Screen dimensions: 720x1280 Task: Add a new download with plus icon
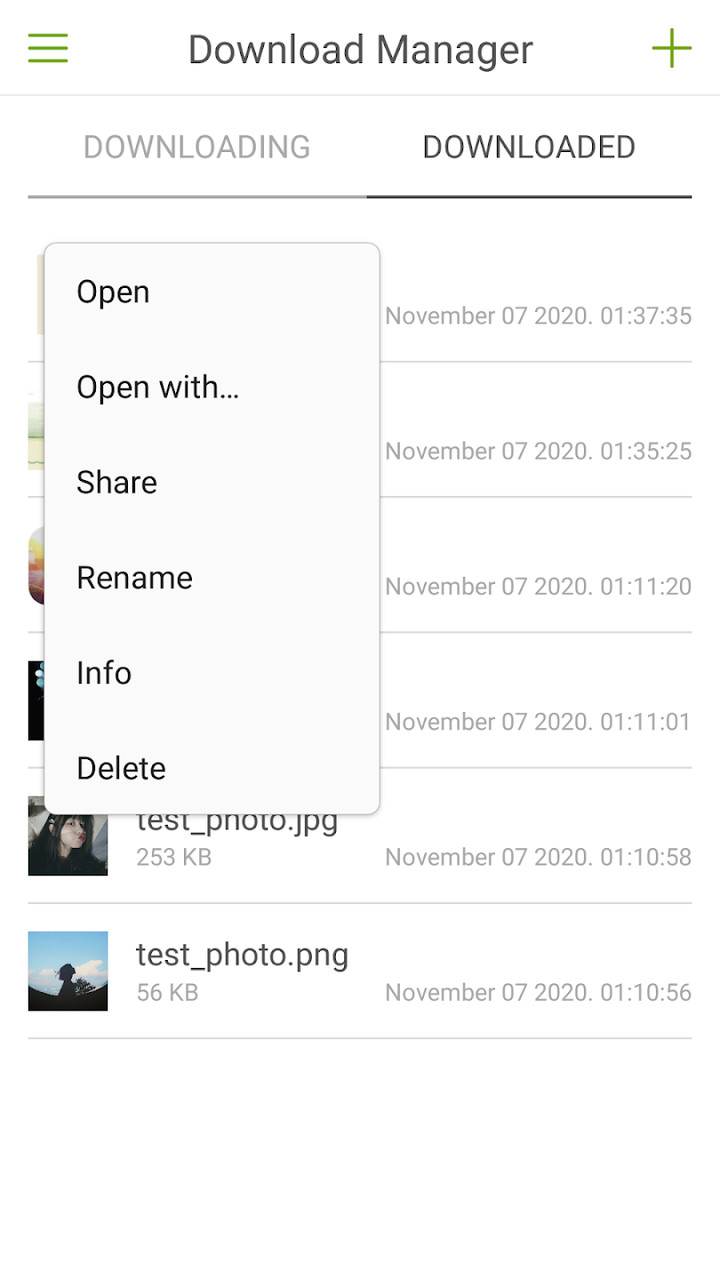671,48
